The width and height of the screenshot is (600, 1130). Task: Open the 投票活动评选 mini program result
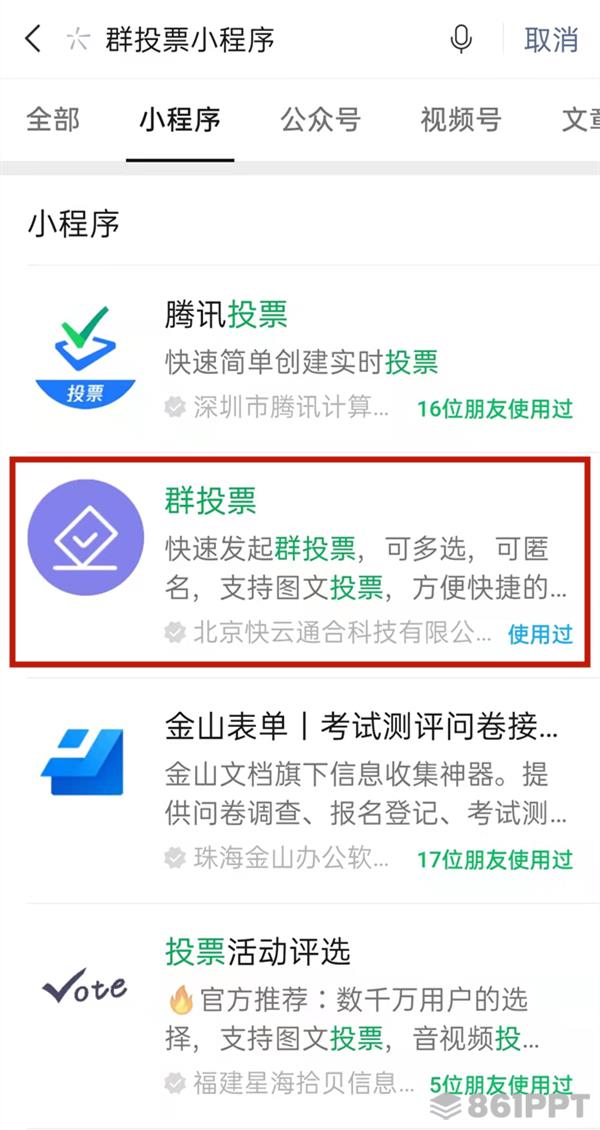(x=300, y=1012)
